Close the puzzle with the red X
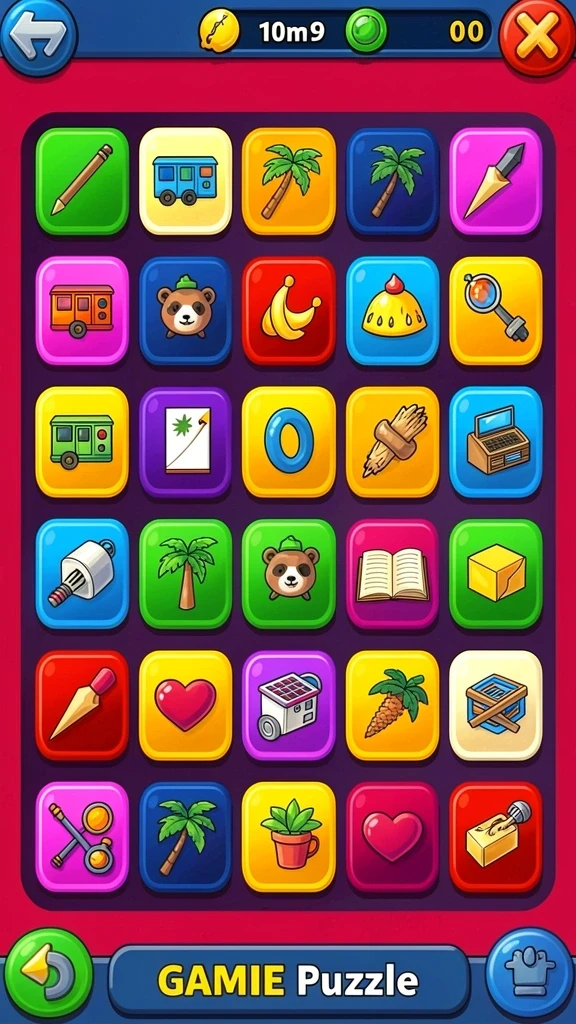Image resolution: width=576 pixels, height=1024 pixels. (537, 32)
